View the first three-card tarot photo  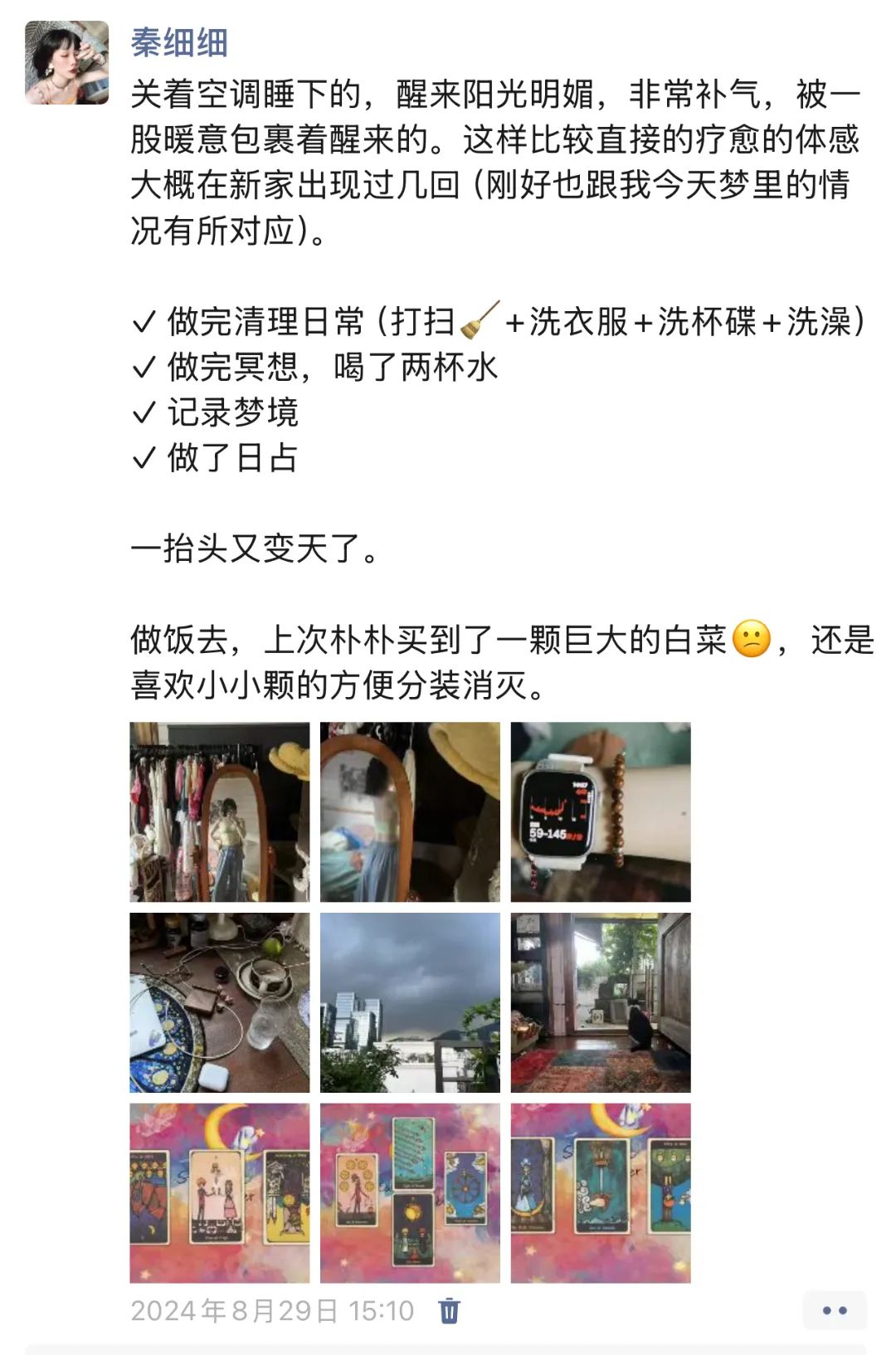coord(220,1192)
